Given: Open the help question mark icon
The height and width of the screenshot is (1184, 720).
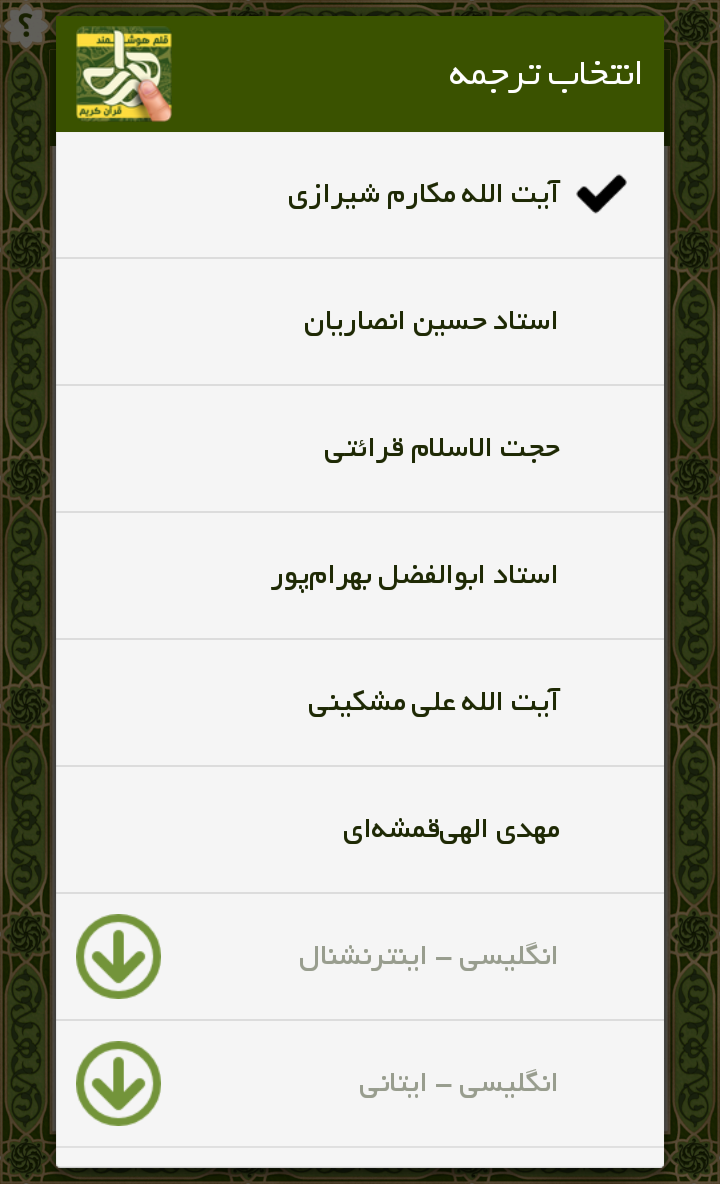Looking at the screenshot, I should (x=25, y=23).
